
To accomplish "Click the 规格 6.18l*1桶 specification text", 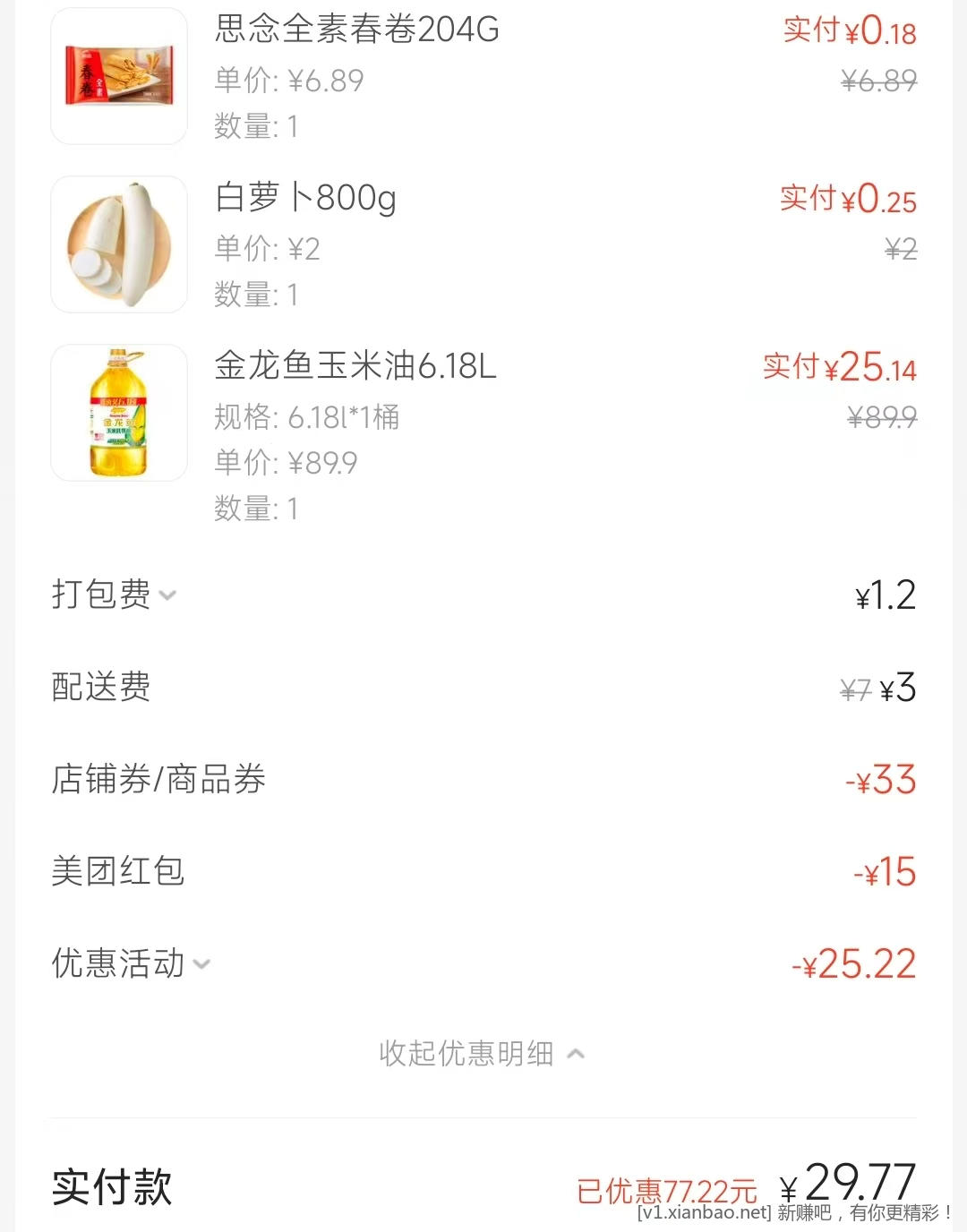I will [305, 417].
